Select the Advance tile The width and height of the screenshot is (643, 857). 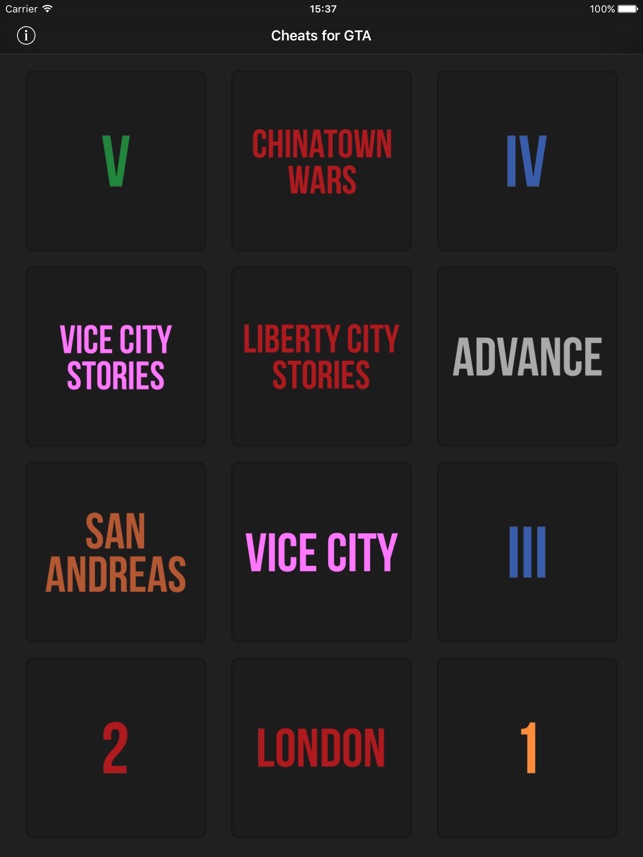coord(527,356)
